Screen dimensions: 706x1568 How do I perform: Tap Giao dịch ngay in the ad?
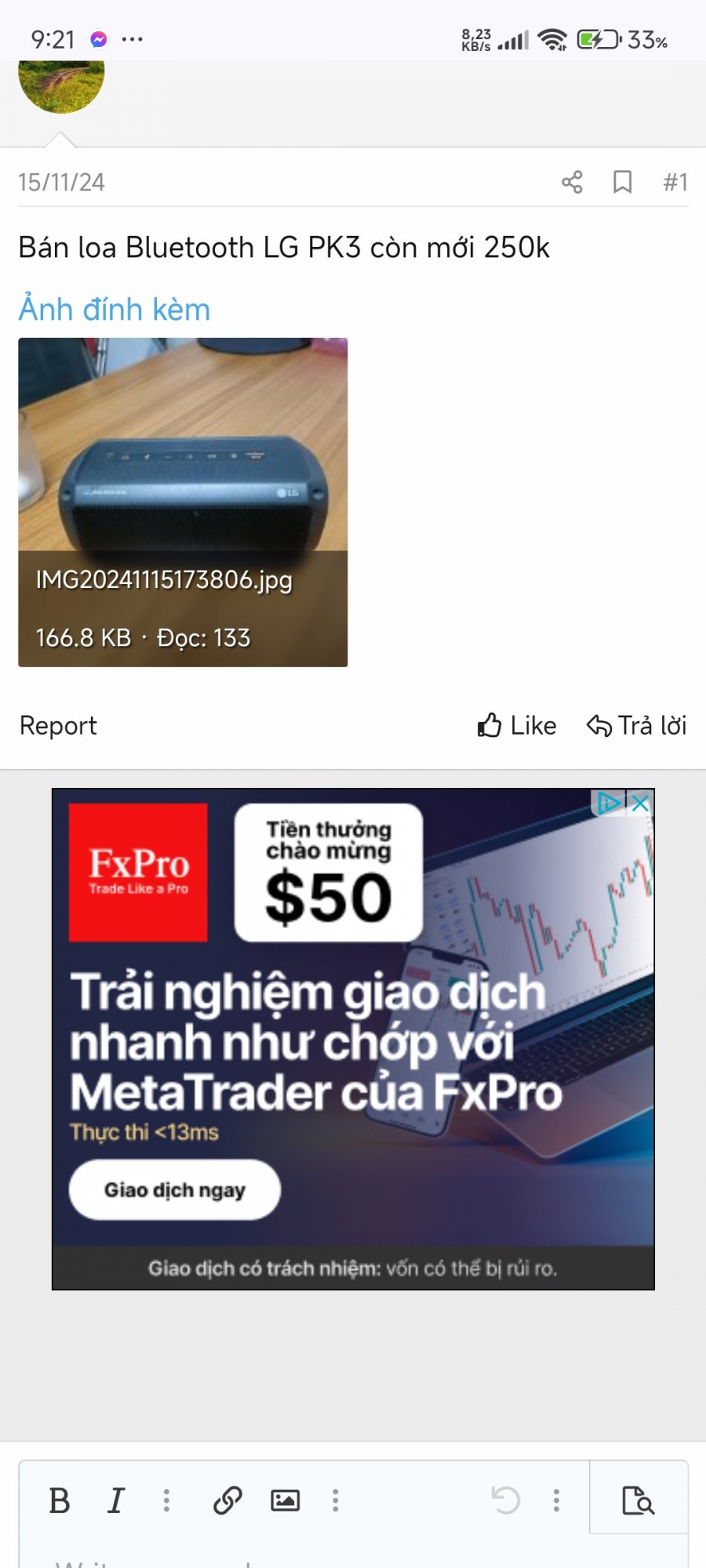click(x=175, y=1190)
